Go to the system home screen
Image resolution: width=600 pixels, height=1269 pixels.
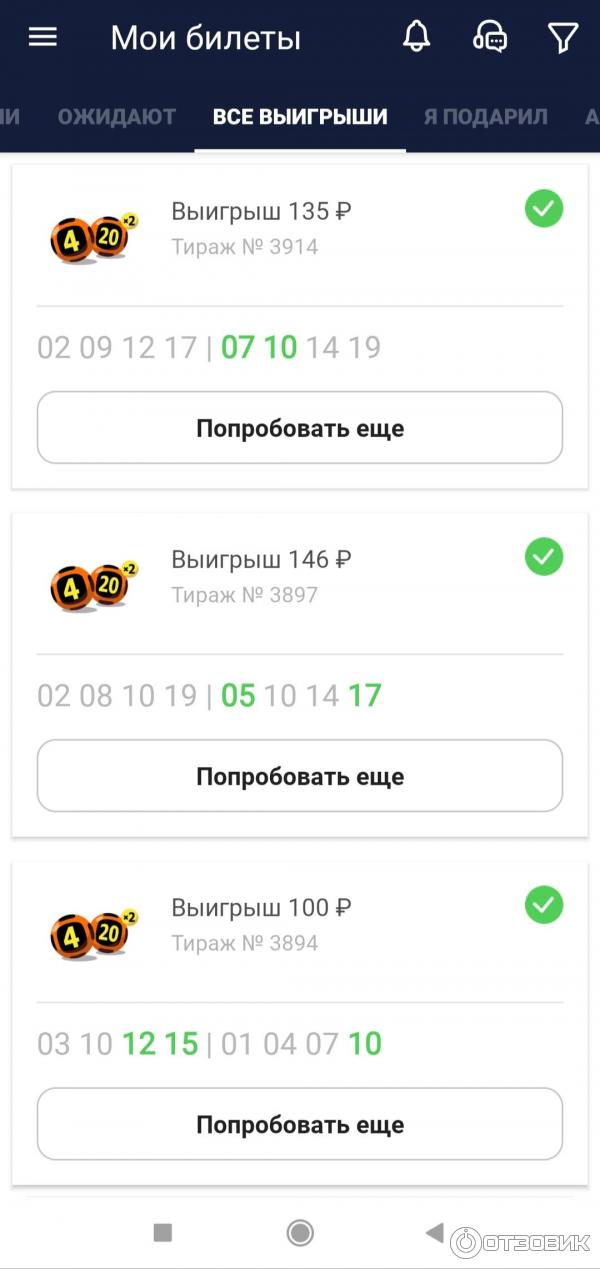point(300,1233)
